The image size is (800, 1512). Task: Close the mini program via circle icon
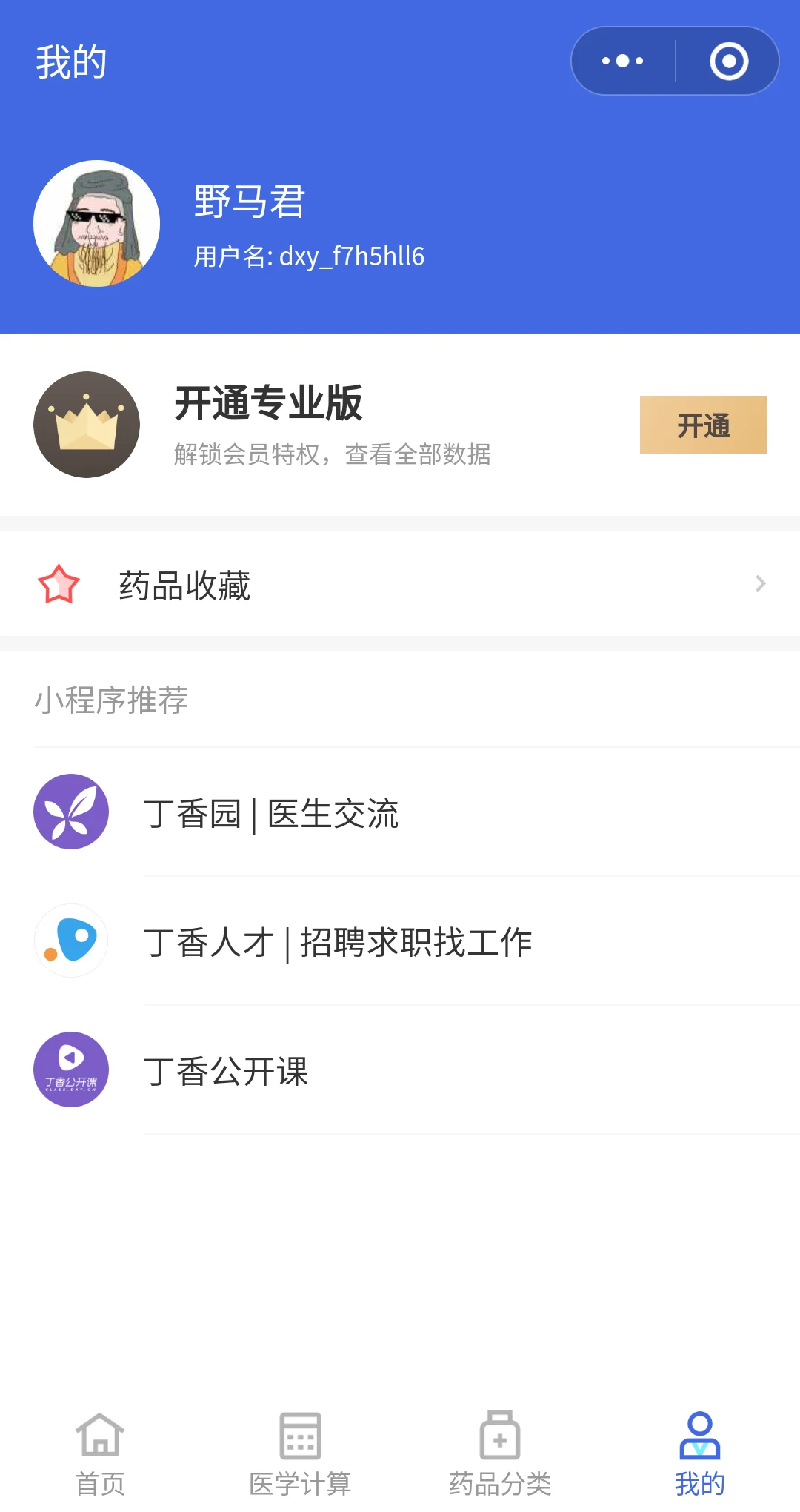click(729, 61)
